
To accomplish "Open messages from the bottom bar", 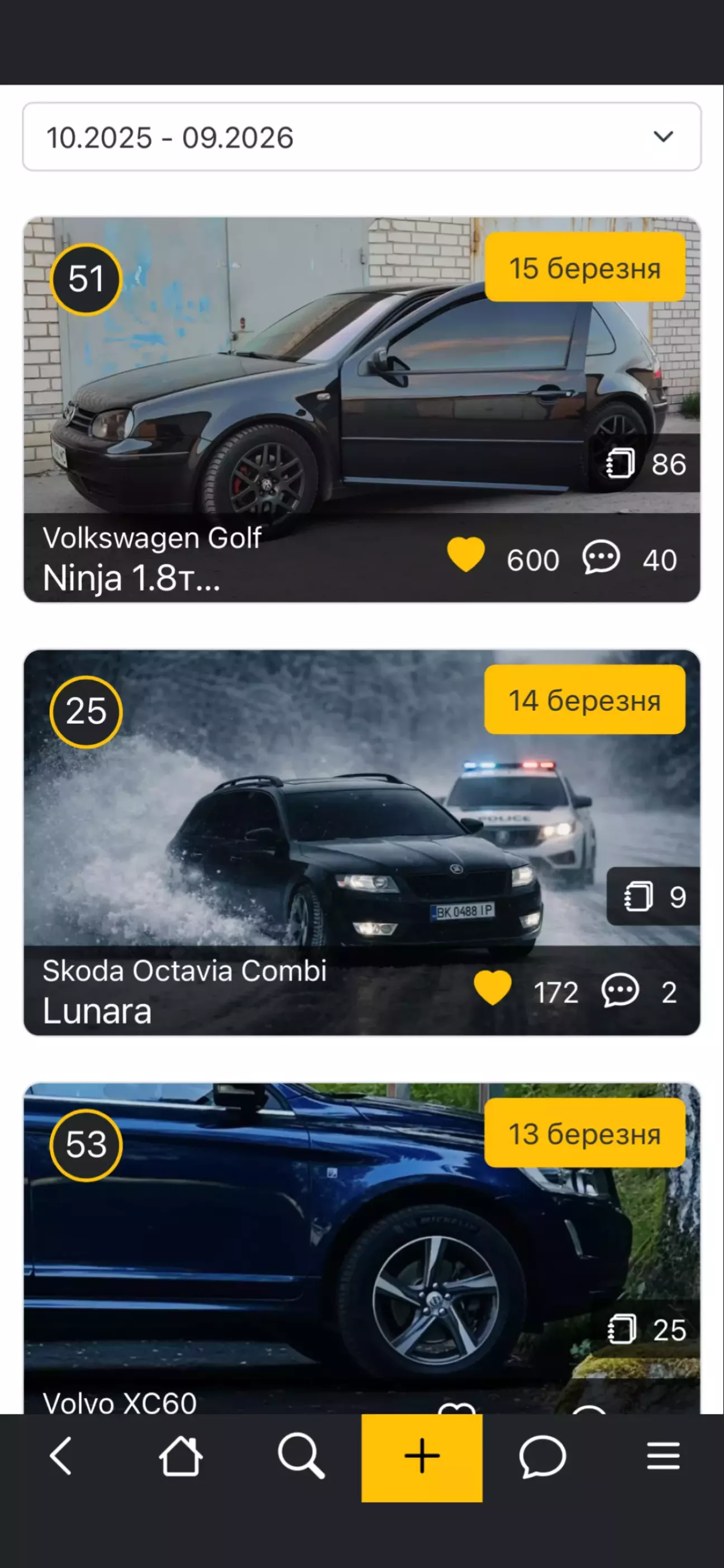I will click(x=542, y=1457).
